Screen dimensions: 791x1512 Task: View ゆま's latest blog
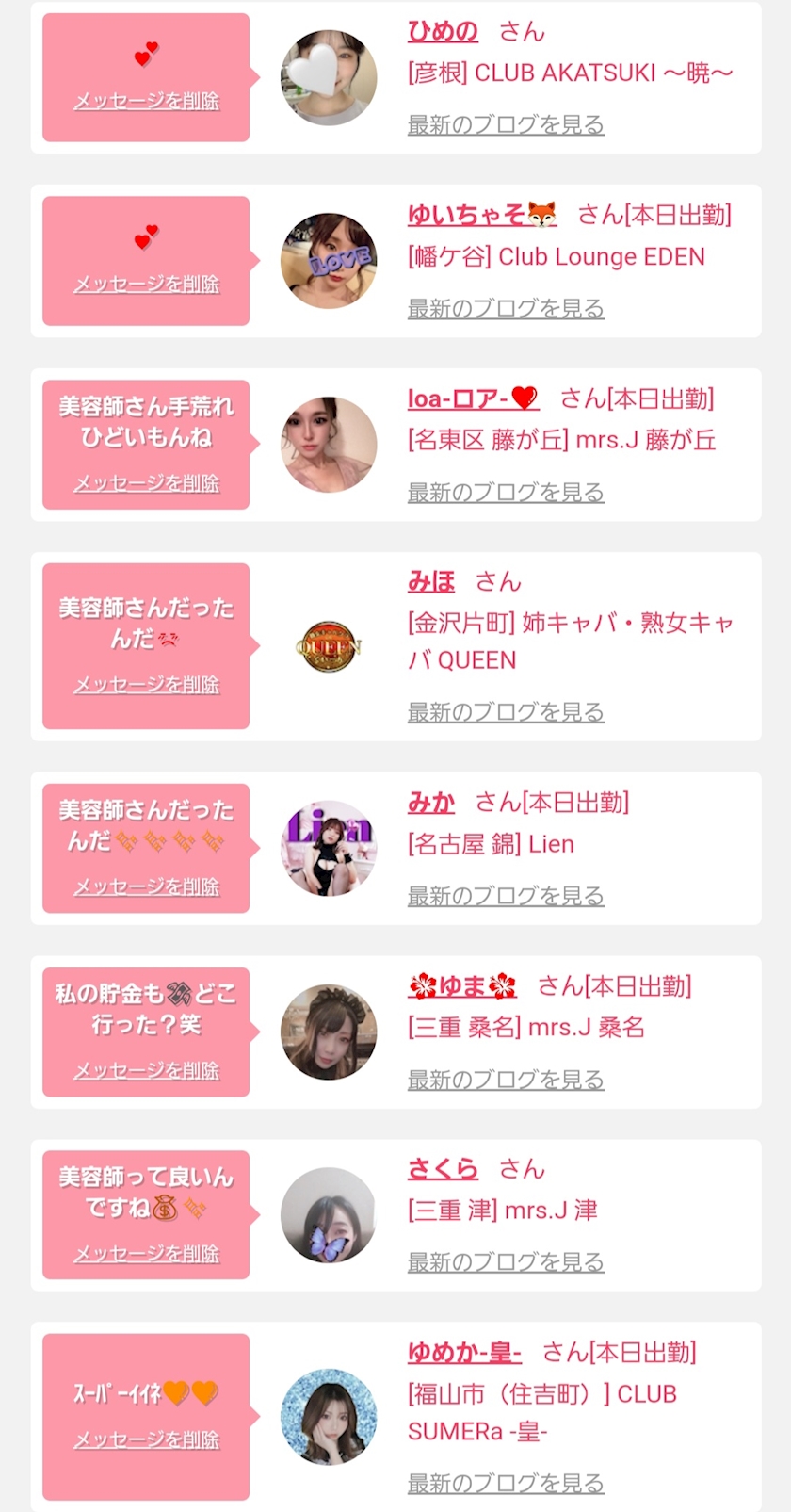[505, 1080]
